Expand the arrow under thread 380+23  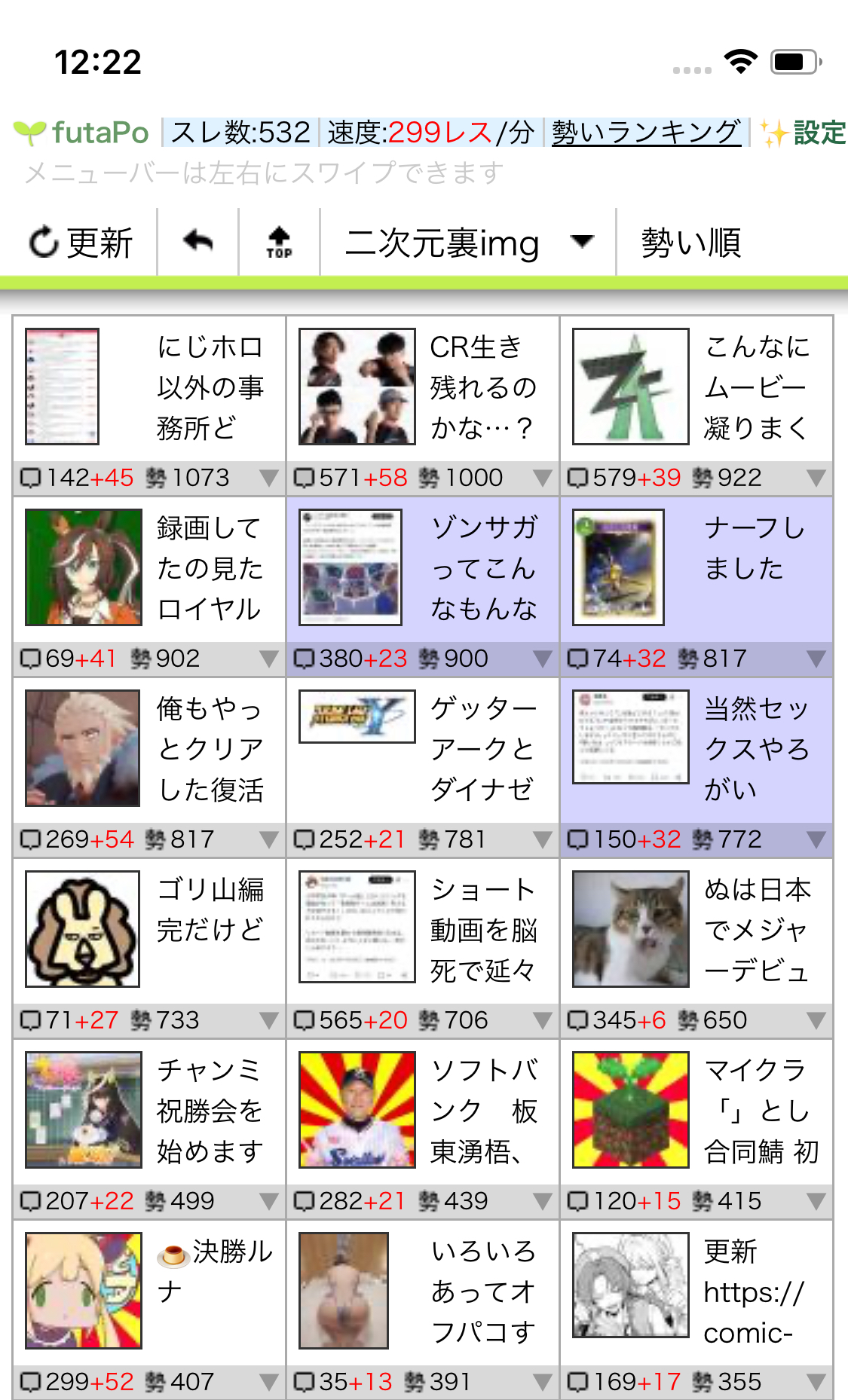pyautogui.click(x=541, y=659)
